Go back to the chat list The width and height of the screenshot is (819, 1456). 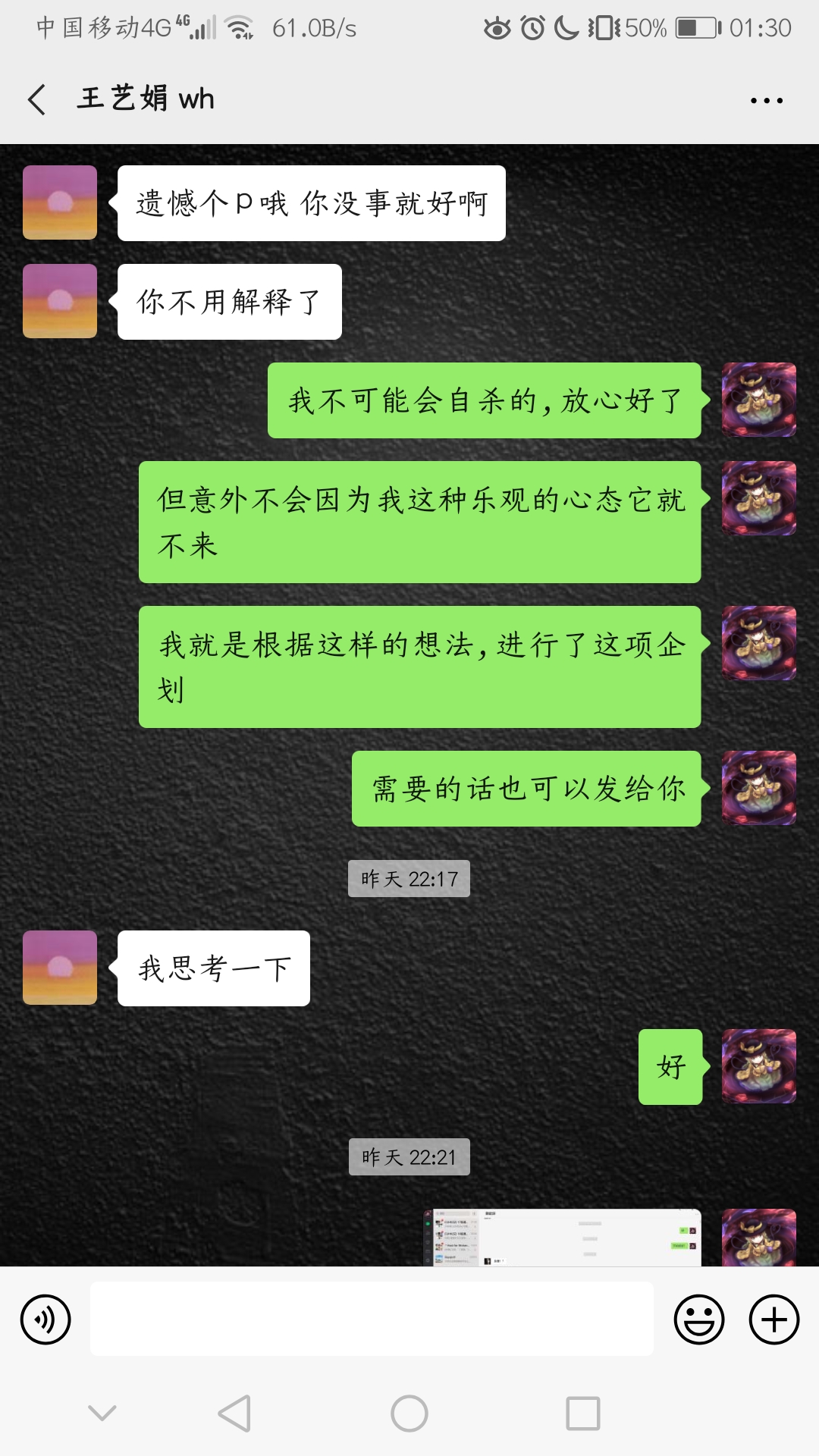[x=36, y=99]
